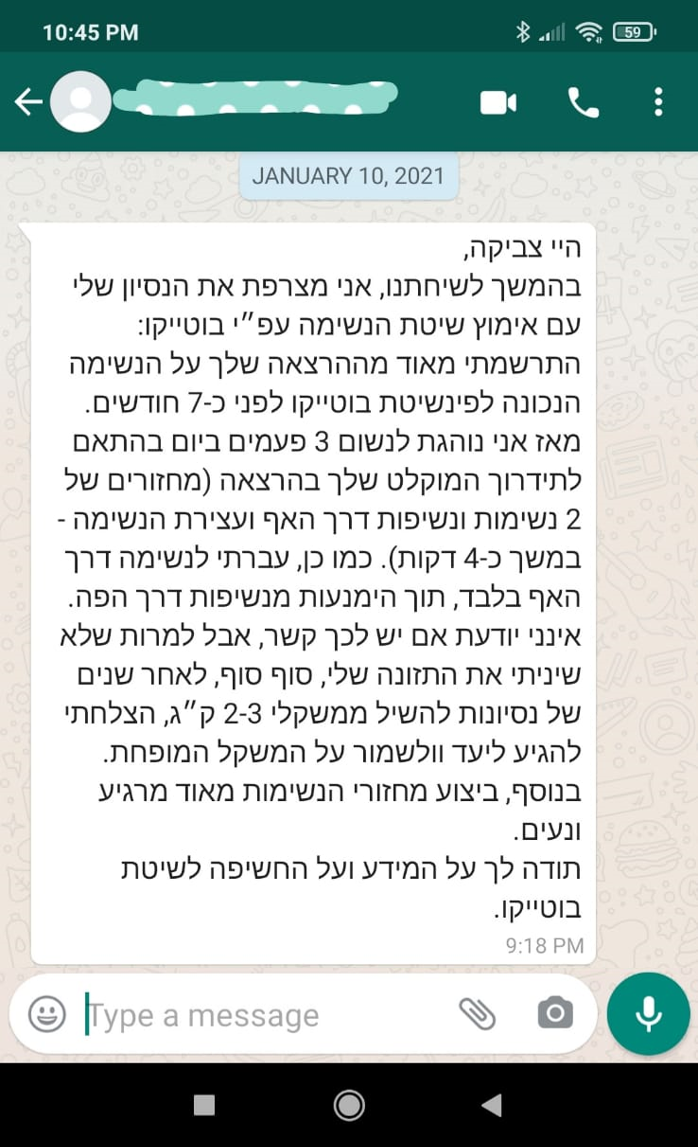Open the camera to send a photo
698x1147 pixels.
click(554, 1014)
